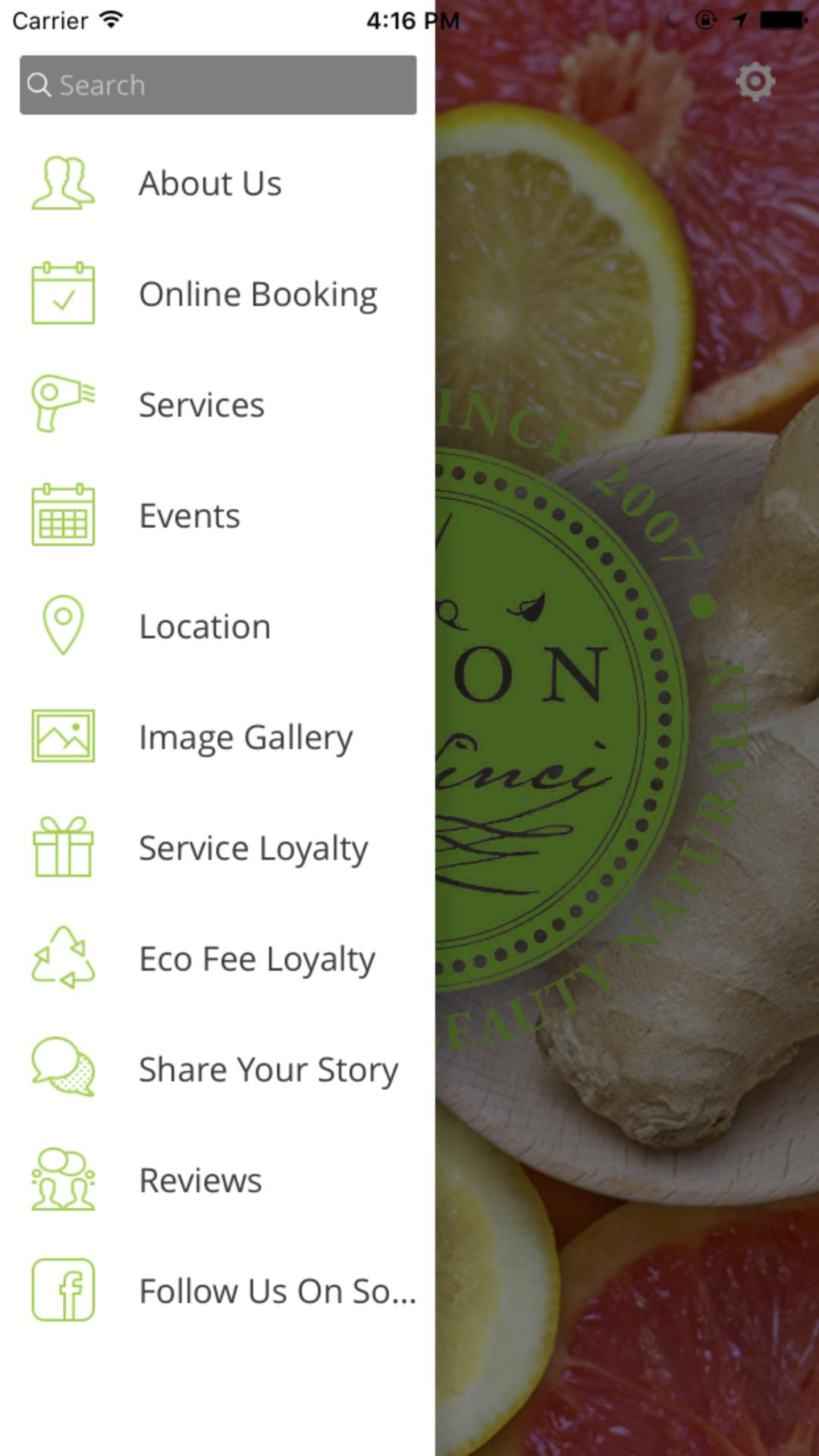Read customer Reviews

[200, 1180]
